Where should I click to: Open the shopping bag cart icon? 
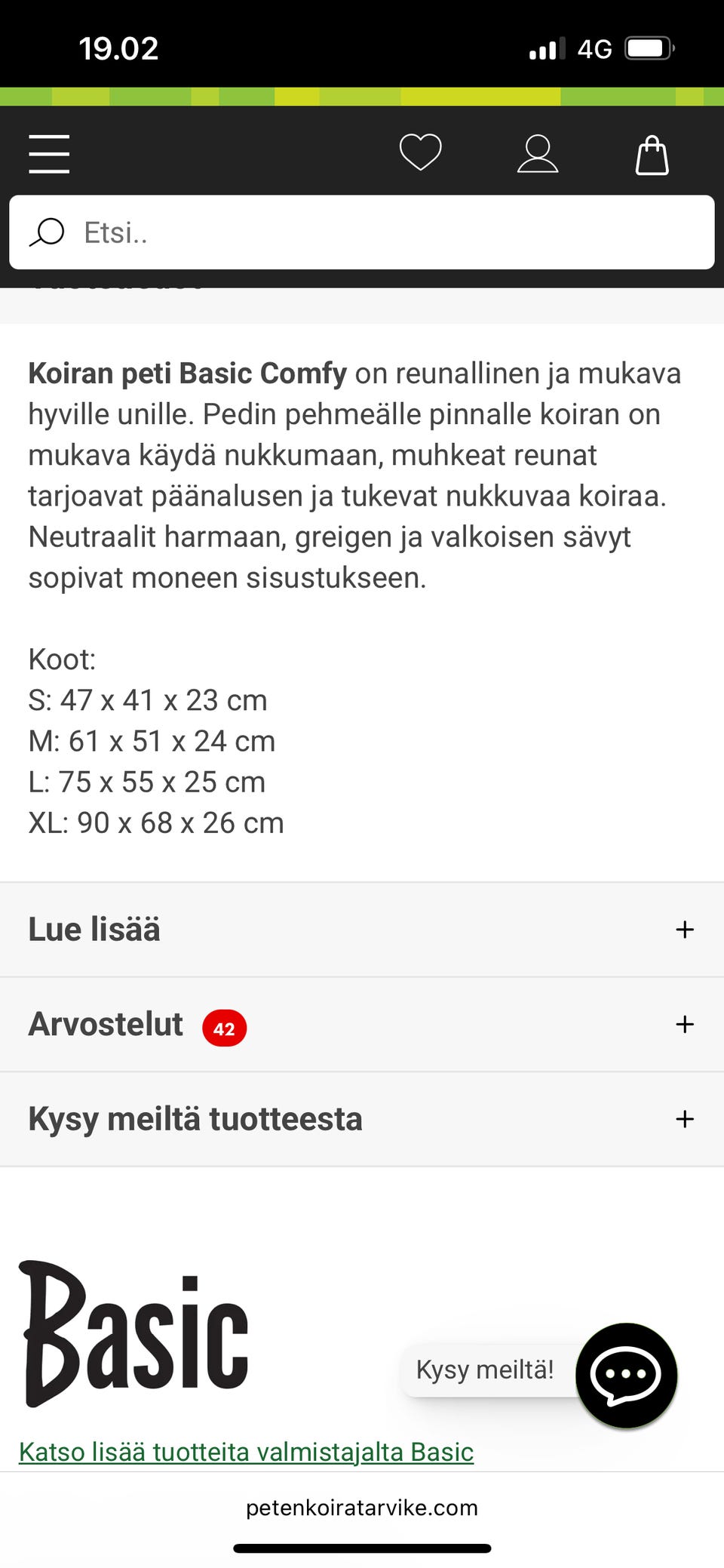coord(652,152)
